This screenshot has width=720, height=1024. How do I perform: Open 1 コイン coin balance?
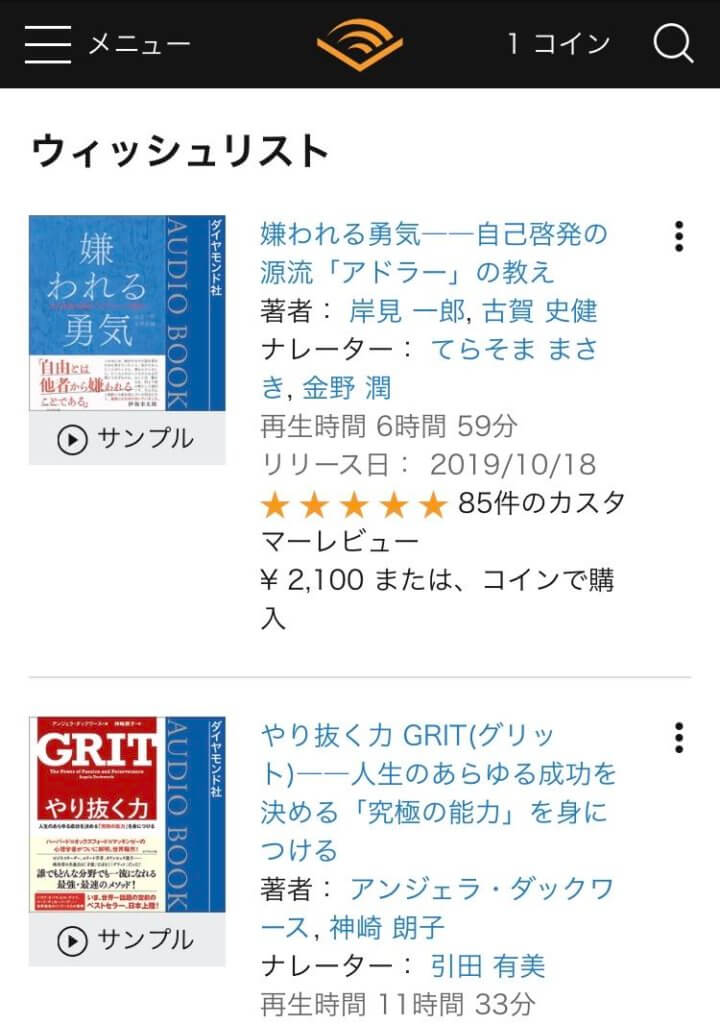(558, 45)
